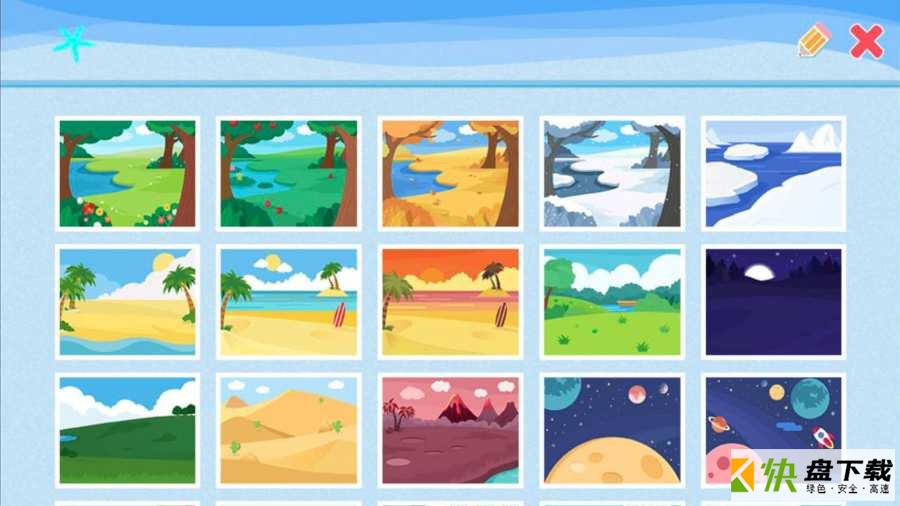The width and height of the screenshot is (900, 506).
Task: Pick the daytime beach with surfboard
Action: [288, 302]
